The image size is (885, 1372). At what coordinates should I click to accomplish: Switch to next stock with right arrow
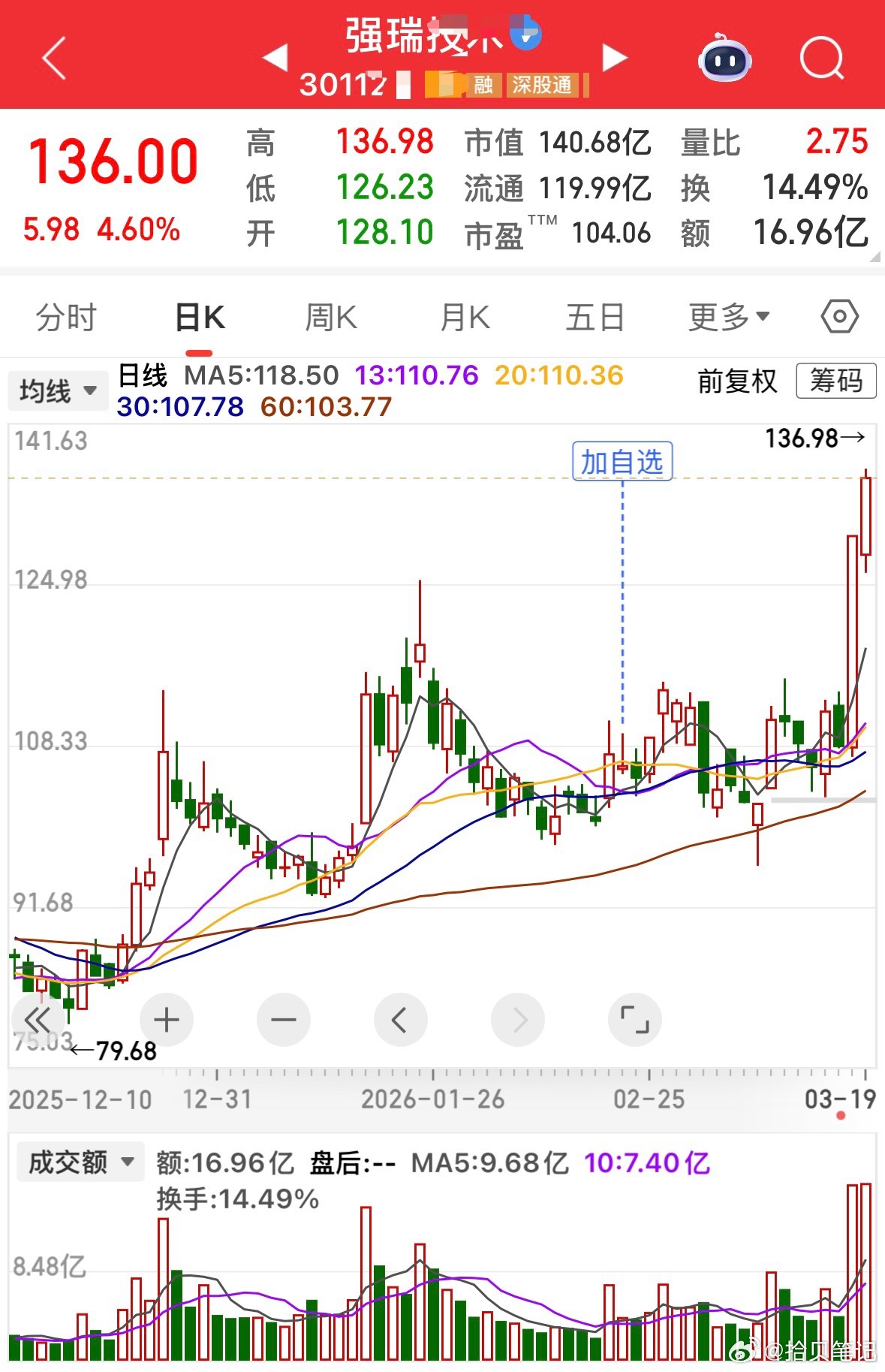click(x=614, y=57)
